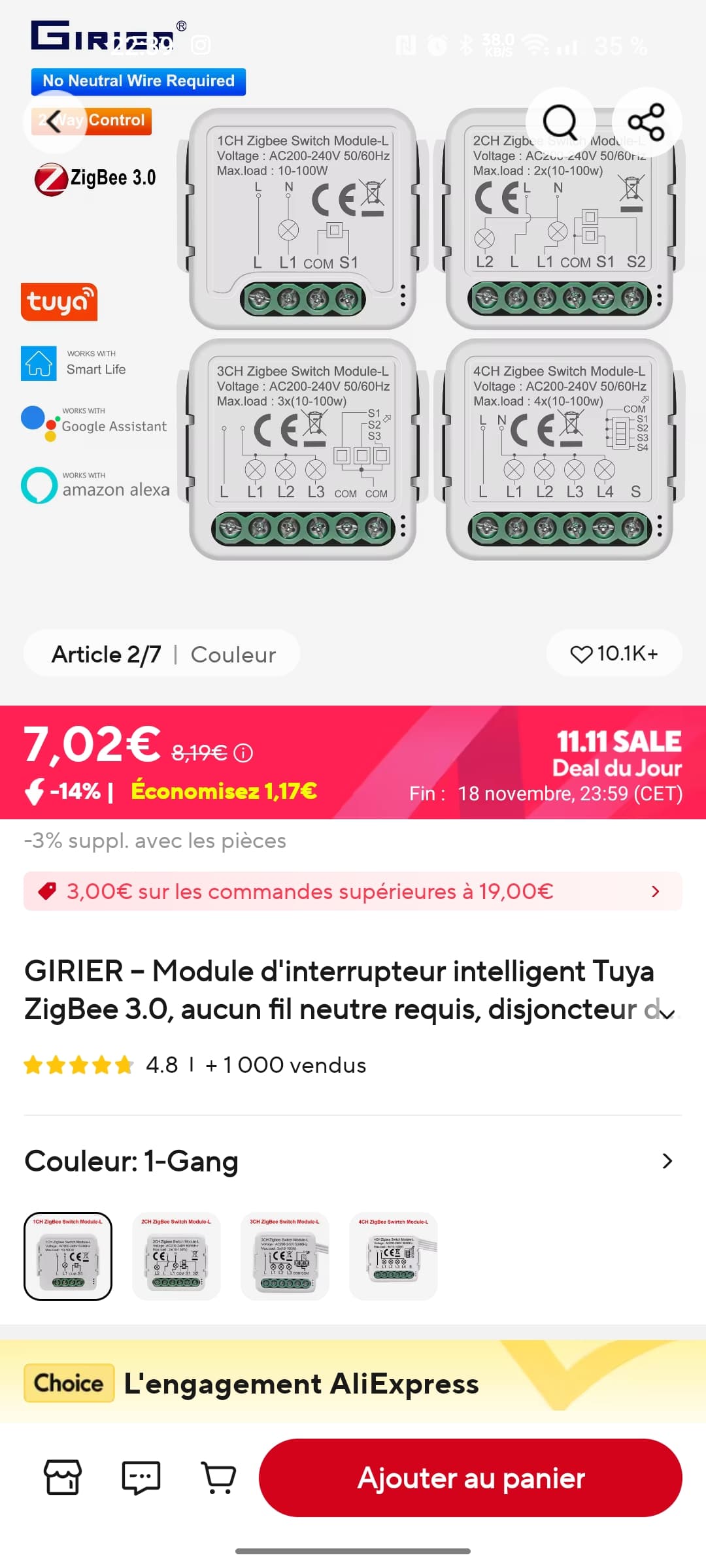The height and width of the screenshot is (1568, 706).
Task: Tap Ajouter au panier
Action: point(471,1477)
